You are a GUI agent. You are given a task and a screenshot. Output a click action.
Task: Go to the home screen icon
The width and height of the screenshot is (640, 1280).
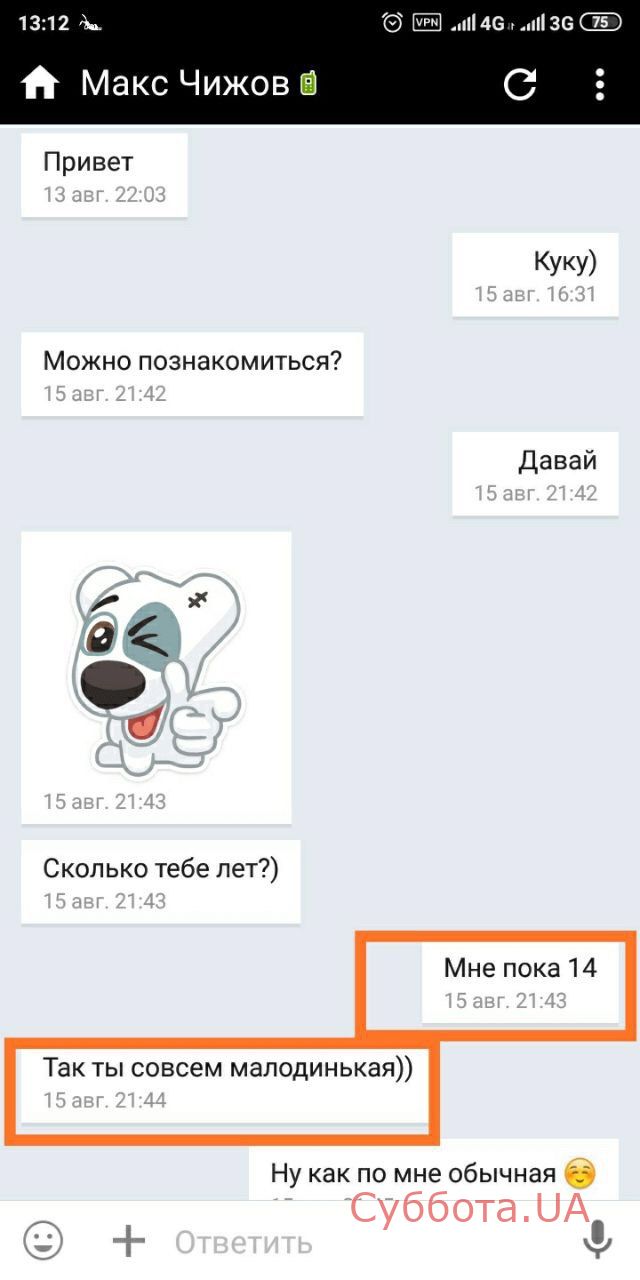40,84
